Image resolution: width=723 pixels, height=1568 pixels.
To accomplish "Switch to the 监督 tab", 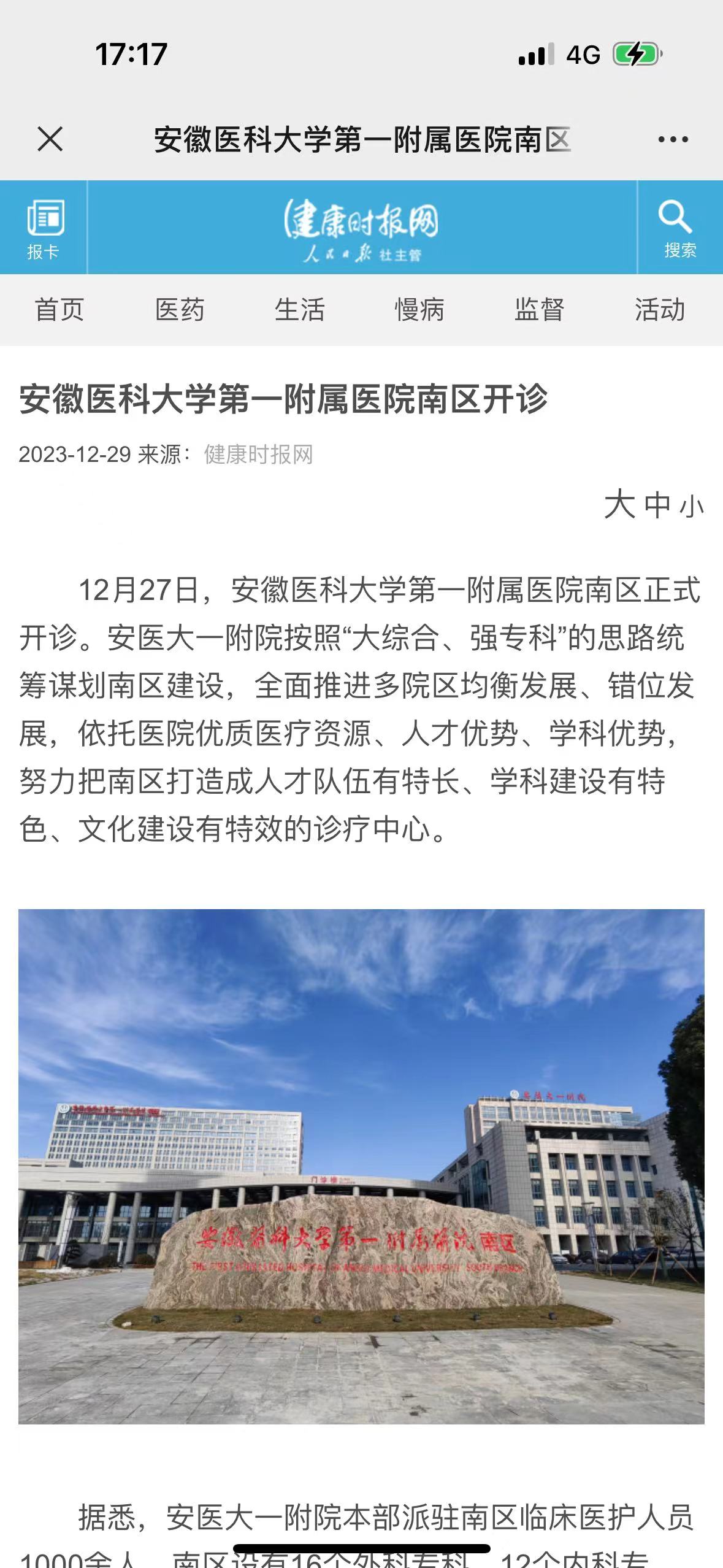I will (x=539, y=310).
